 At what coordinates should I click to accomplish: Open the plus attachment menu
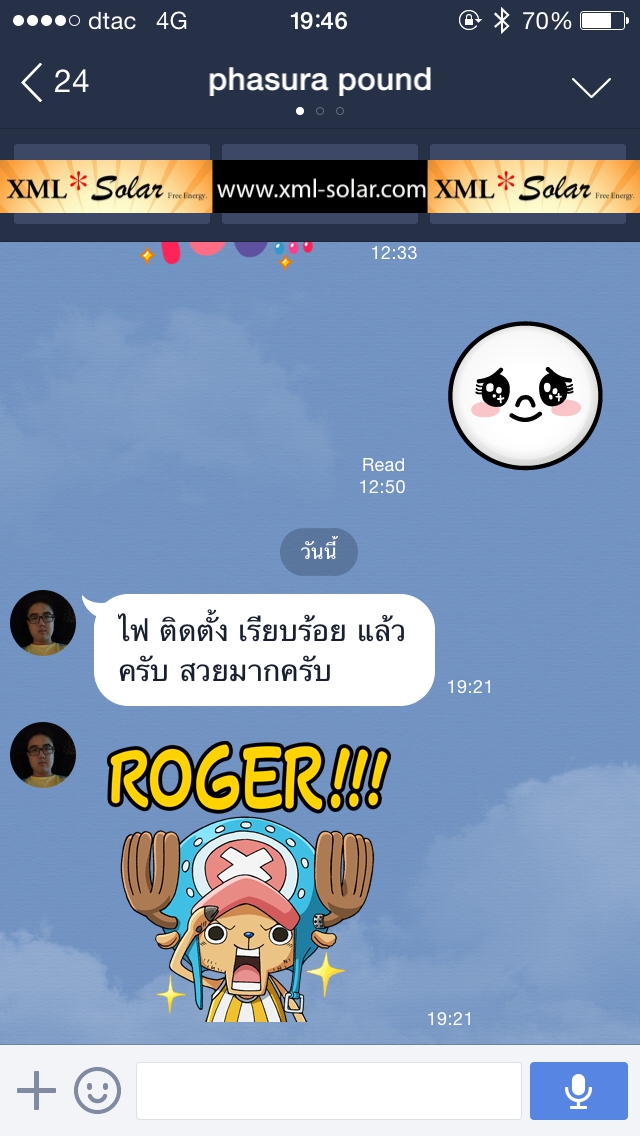[x=37, y=1090]
